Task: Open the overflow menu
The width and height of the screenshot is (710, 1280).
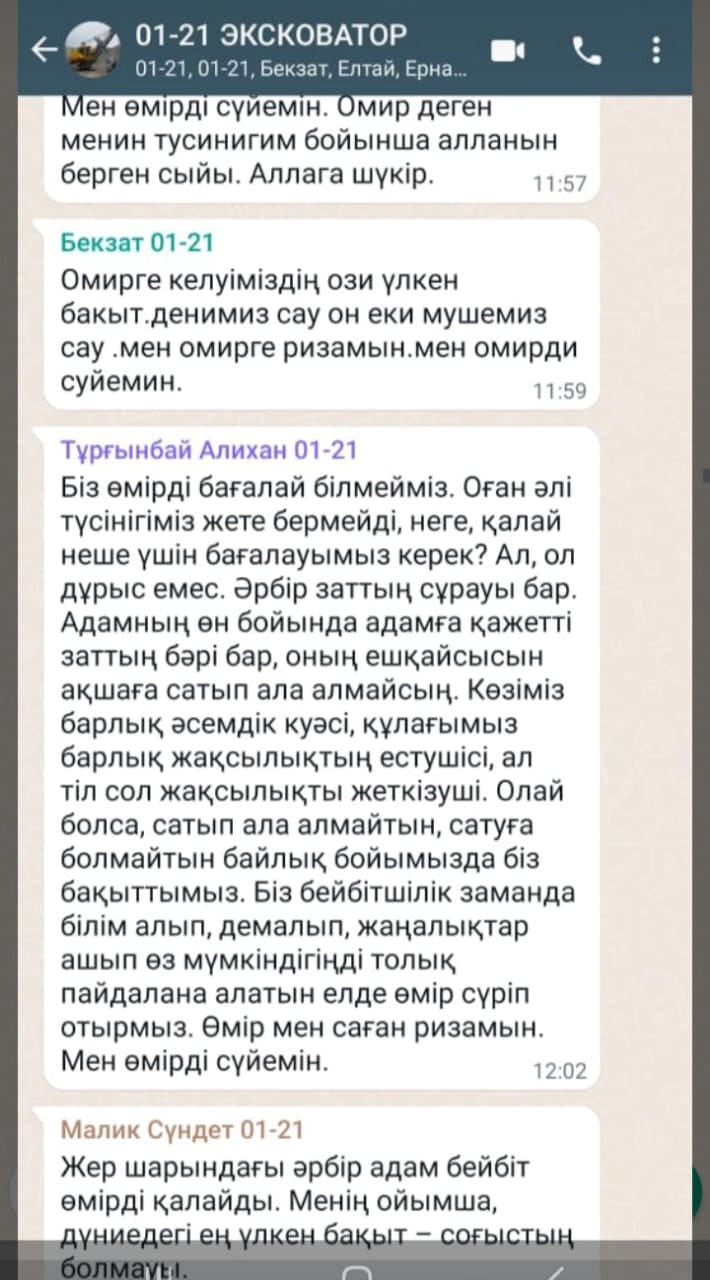Action: click(656, 50)
